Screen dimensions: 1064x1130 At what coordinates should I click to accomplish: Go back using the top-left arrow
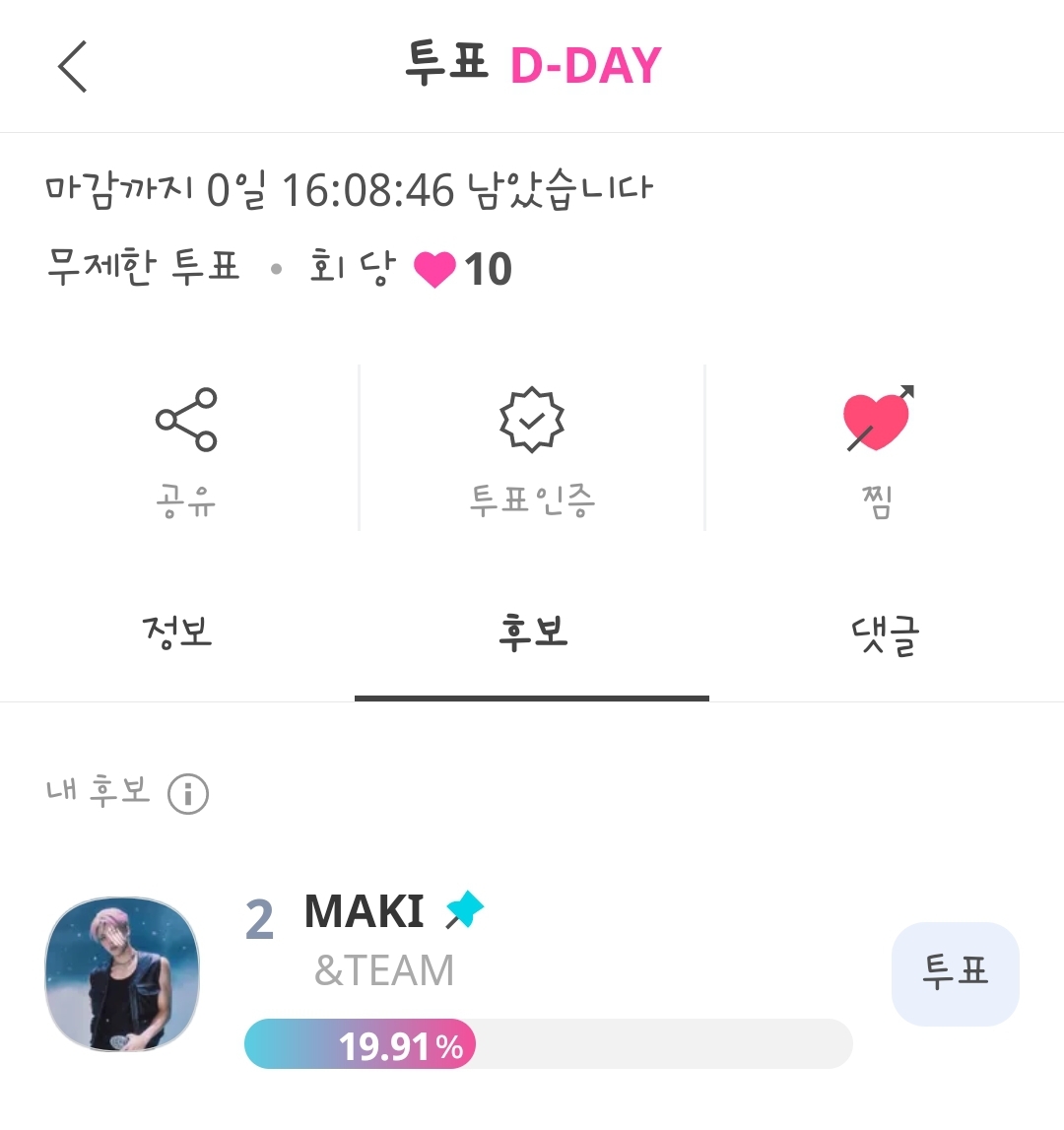pyautogui.click(x=73, y=67)
